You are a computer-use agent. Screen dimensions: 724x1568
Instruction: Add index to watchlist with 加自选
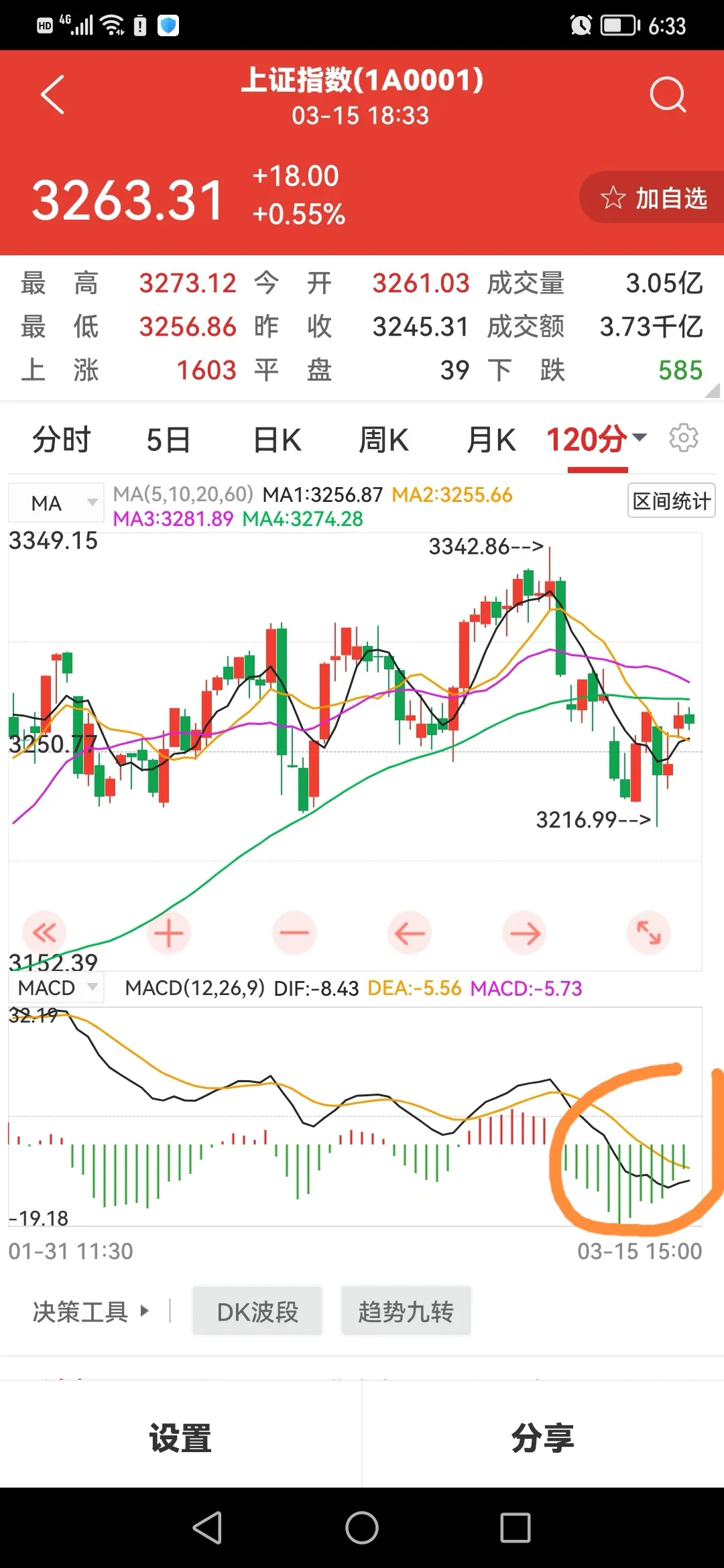click(654, 198)
